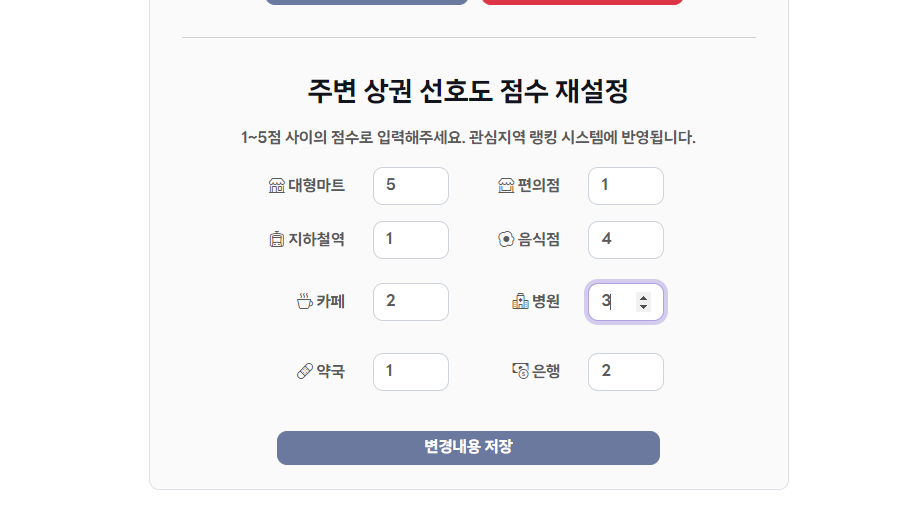Decrease 병원 score with down arrow

(643, 306)
